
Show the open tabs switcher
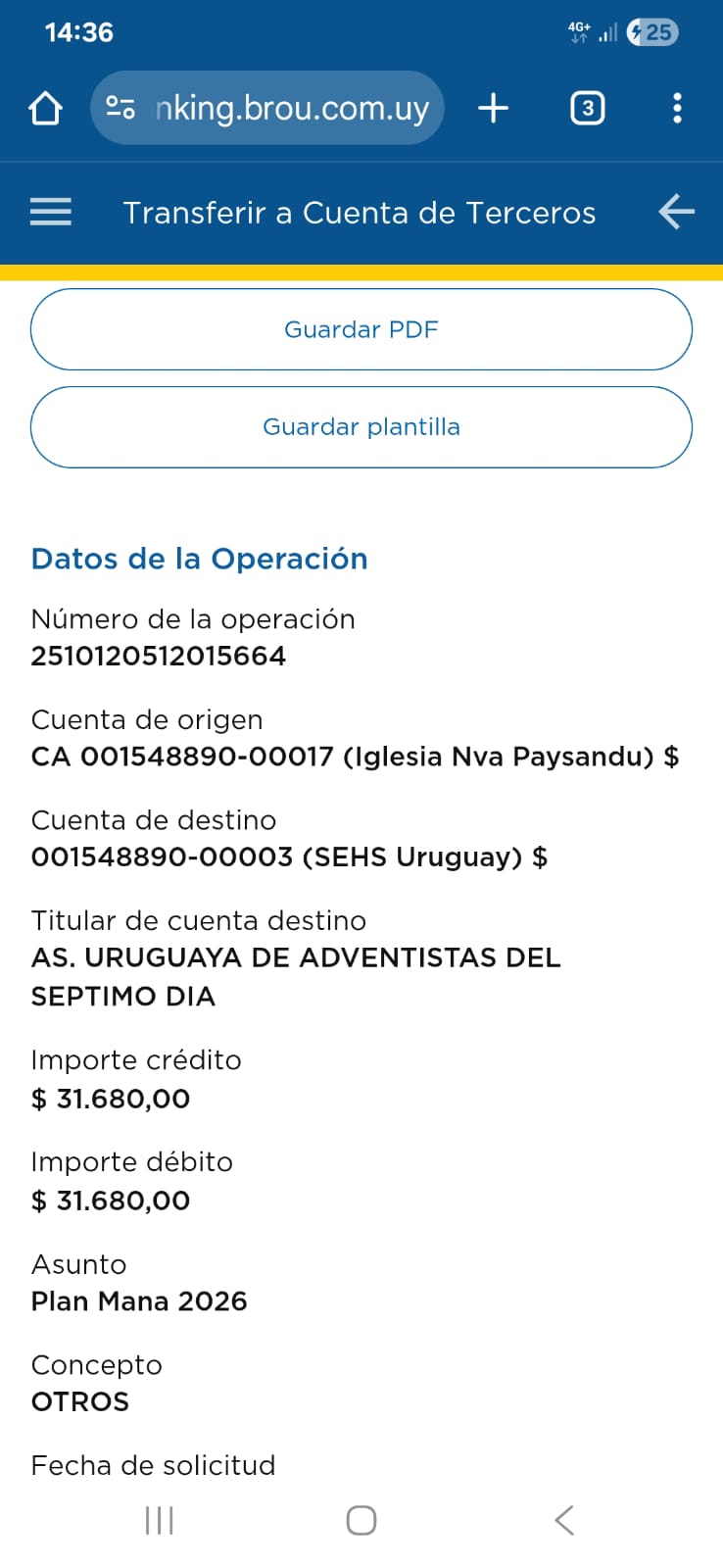[587, 108]
